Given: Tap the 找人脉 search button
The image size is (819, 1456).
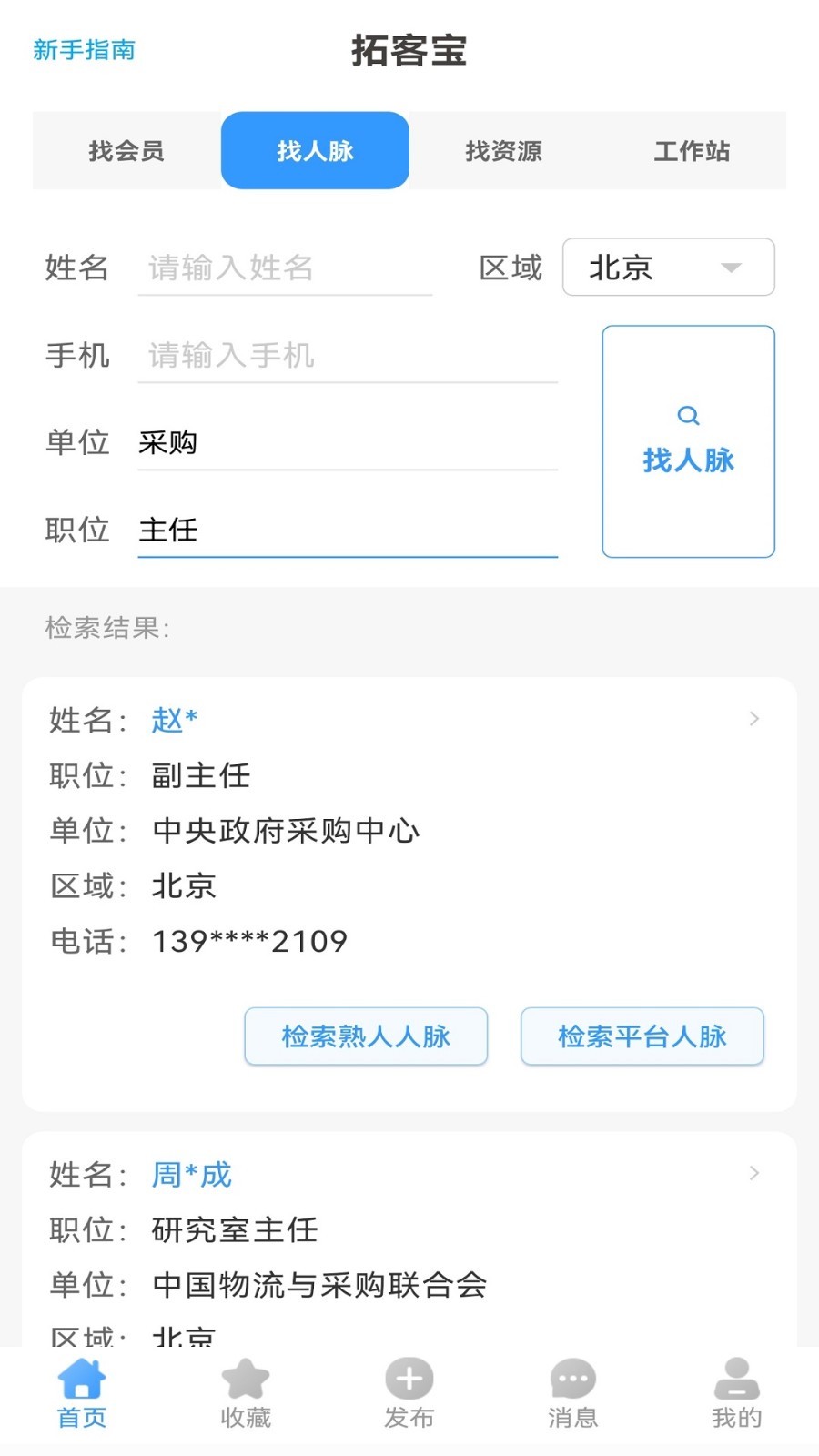Looking at the screenshot, I should click(688, 441).
